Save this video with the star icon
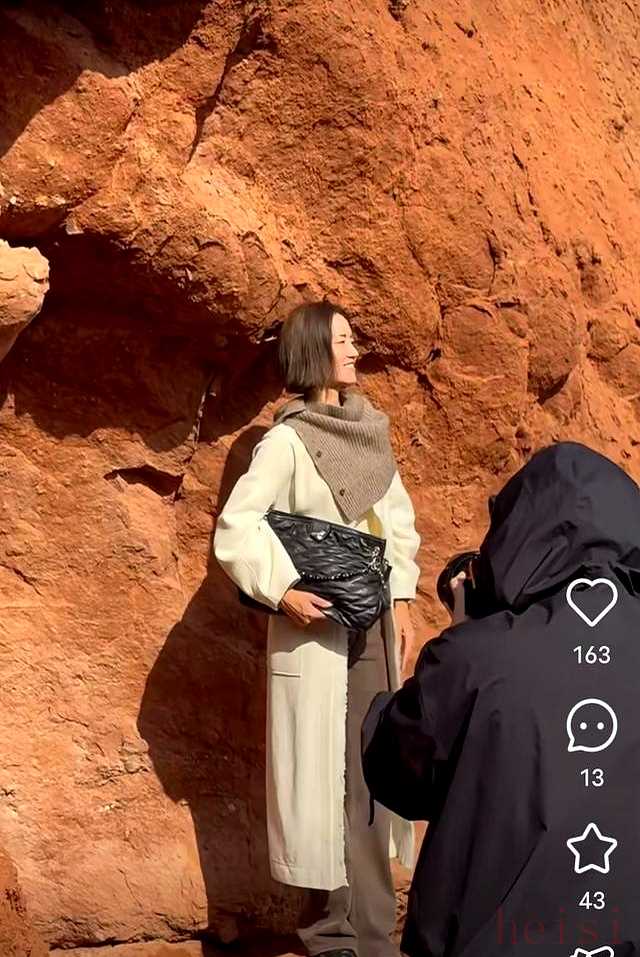The image size is (640, 957). (591, 848)
